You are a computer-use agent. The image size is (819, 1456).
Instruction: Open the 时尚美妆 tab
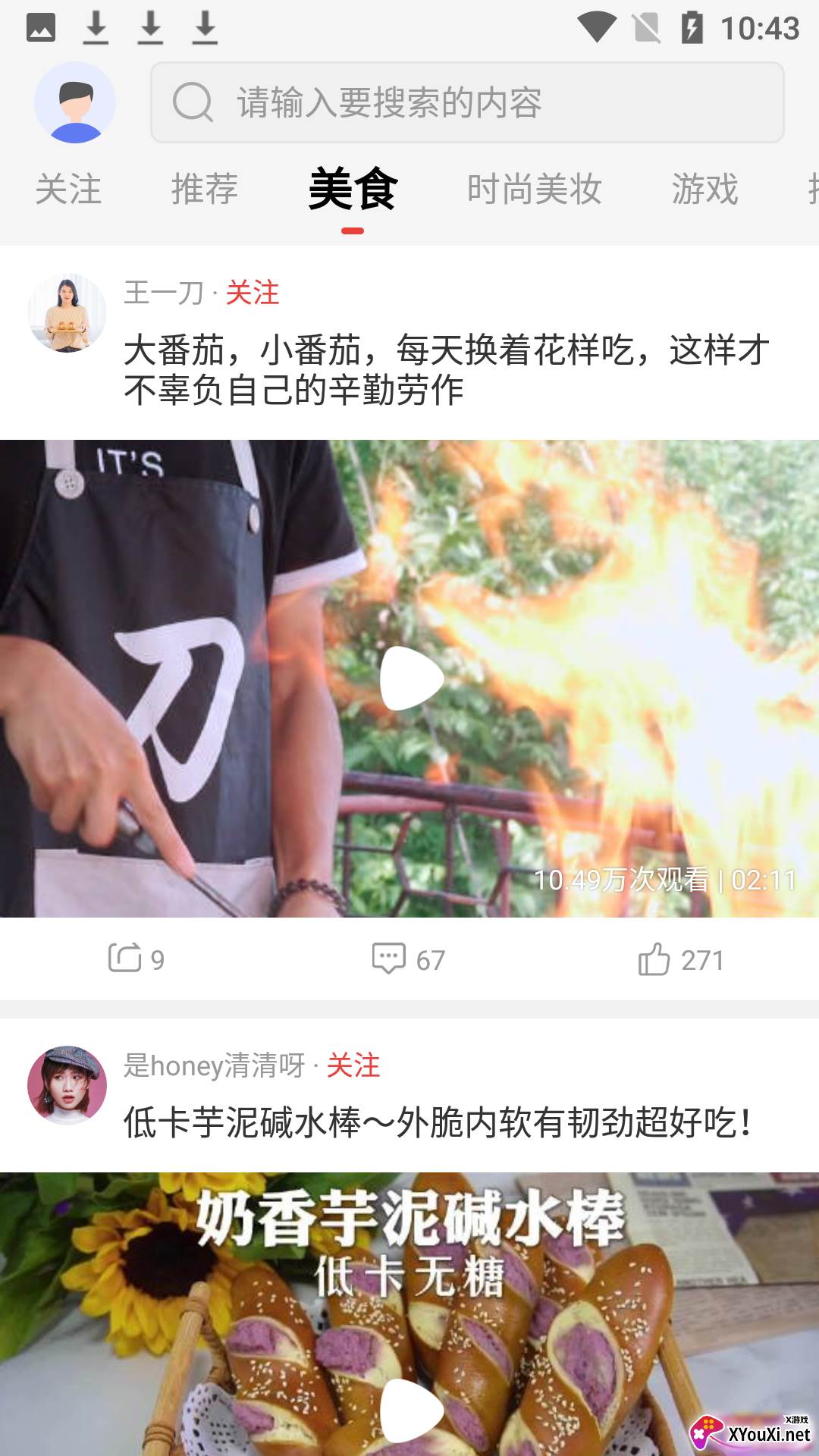coord(534,189)
